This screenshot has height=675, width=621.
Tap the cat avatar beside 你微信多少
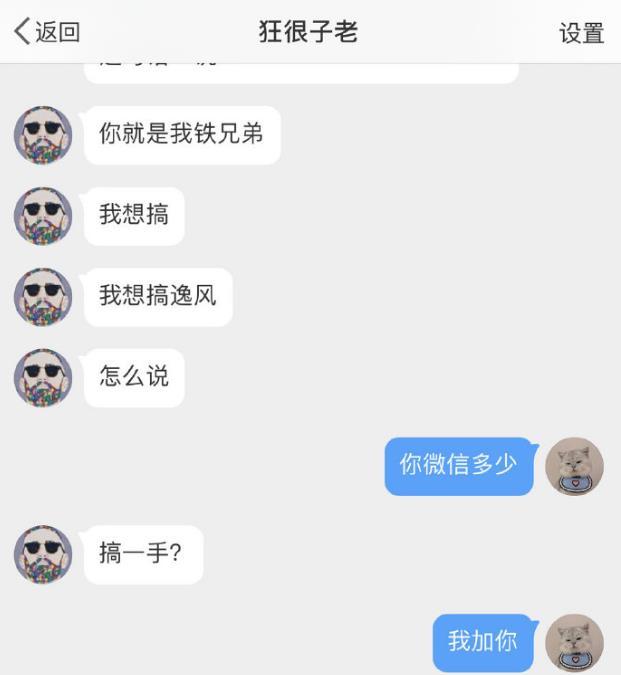coord(575,466)
